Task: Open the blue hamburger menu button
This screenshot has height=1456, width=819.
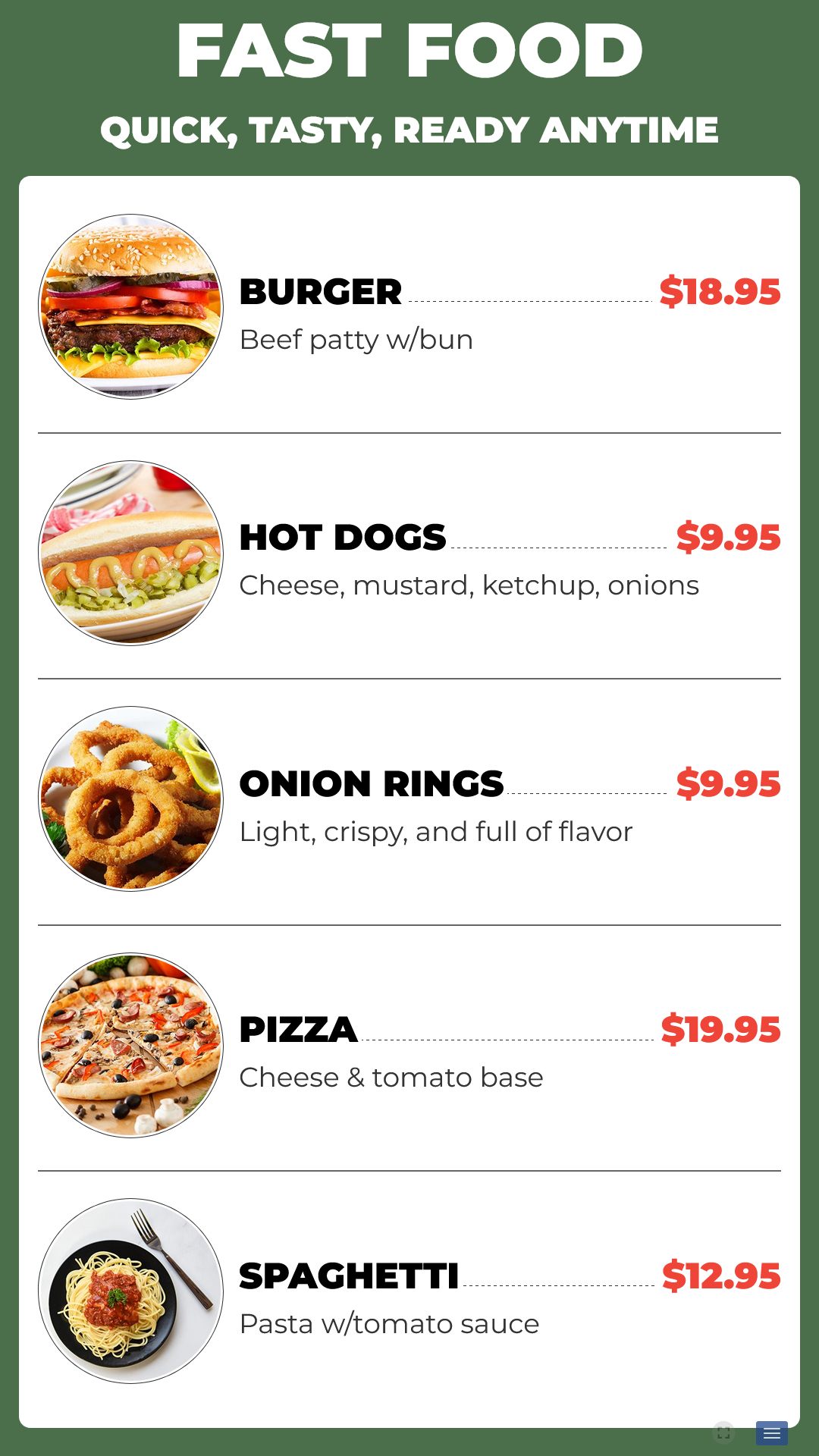Action: pos(771,1433)
